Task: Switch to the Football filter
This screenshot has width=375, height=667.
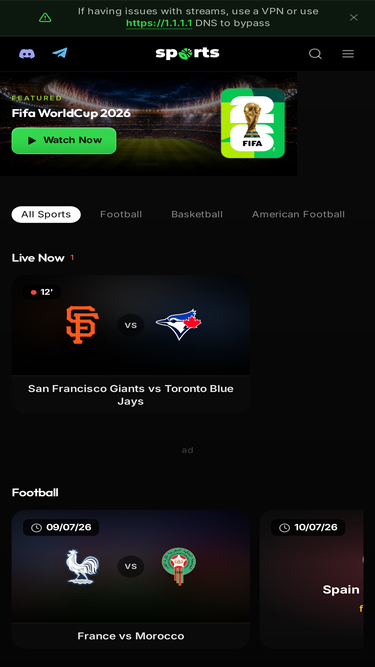Action: [121, 214]
